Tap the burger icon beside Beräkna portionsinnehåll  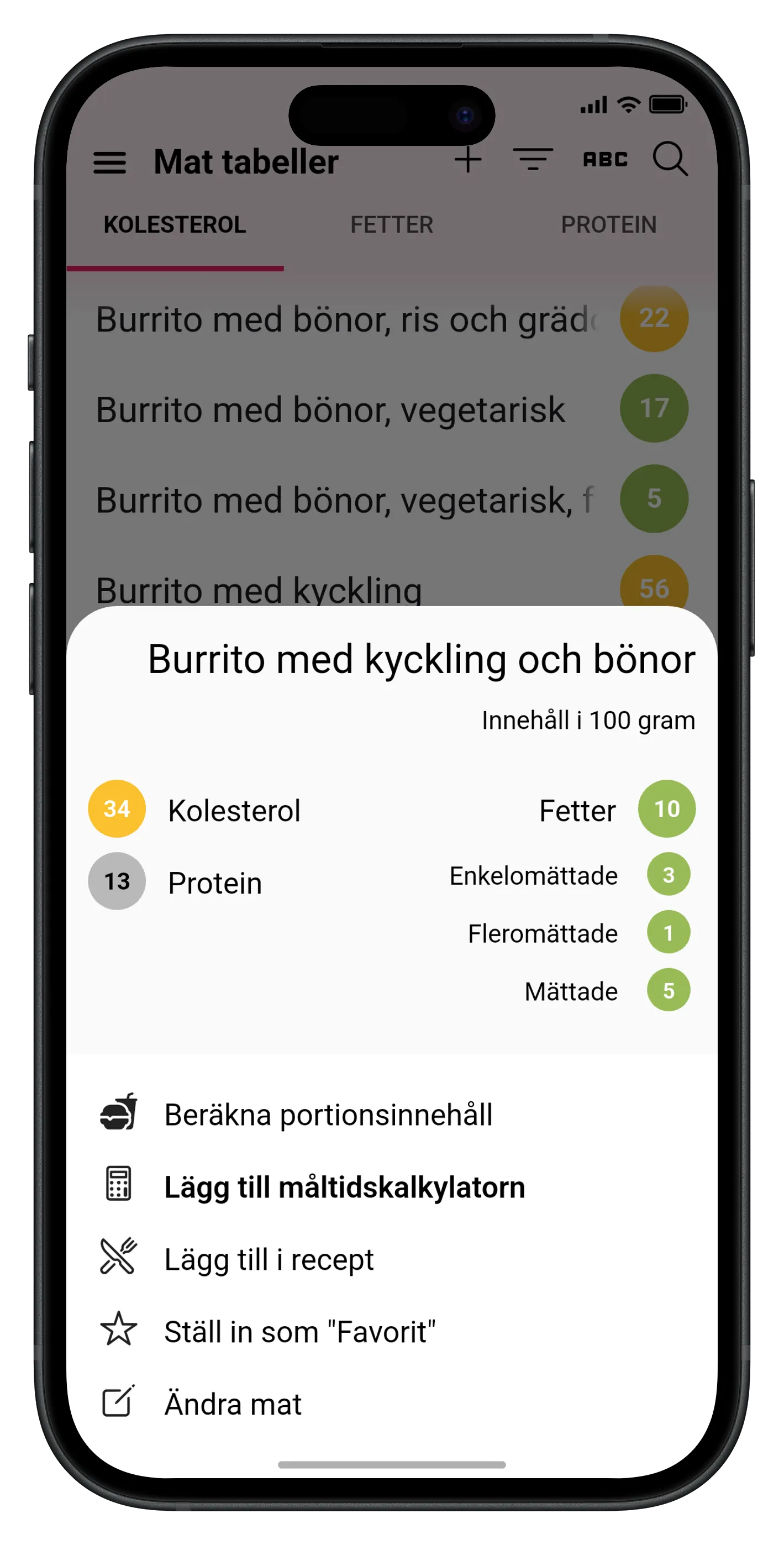[x=118, y=1114]
